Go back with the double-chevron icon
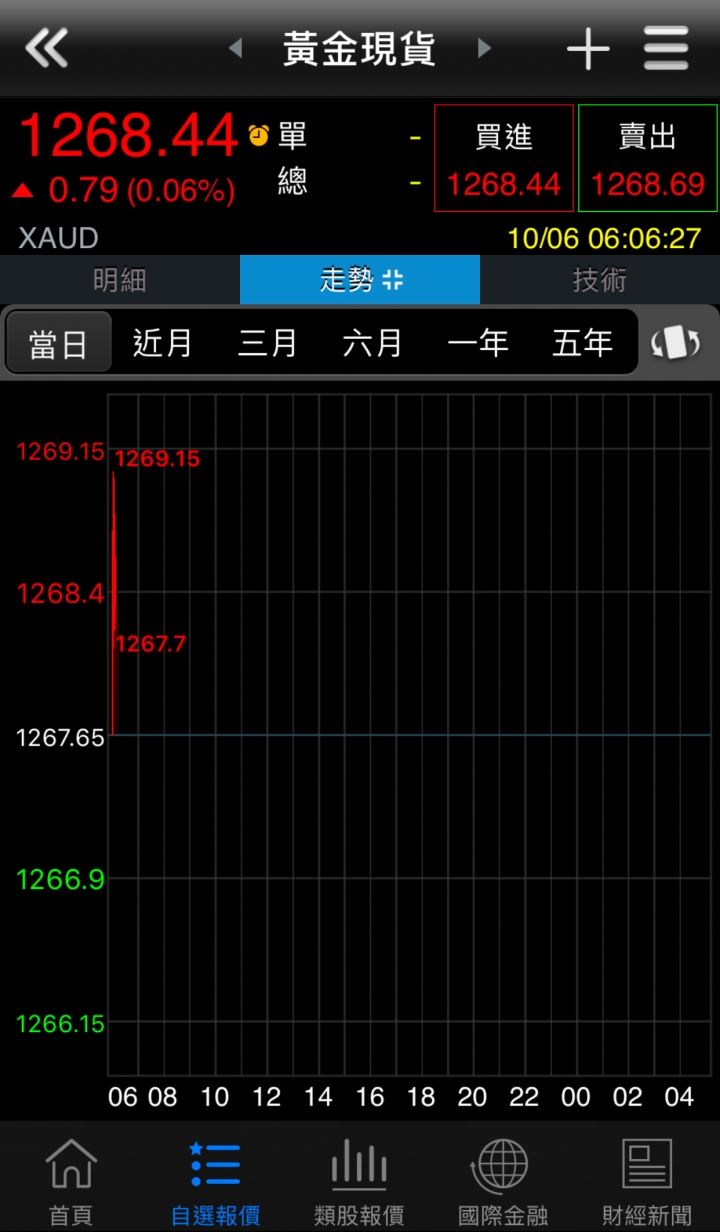The image size is (720, 1232). tap(47, 47)
